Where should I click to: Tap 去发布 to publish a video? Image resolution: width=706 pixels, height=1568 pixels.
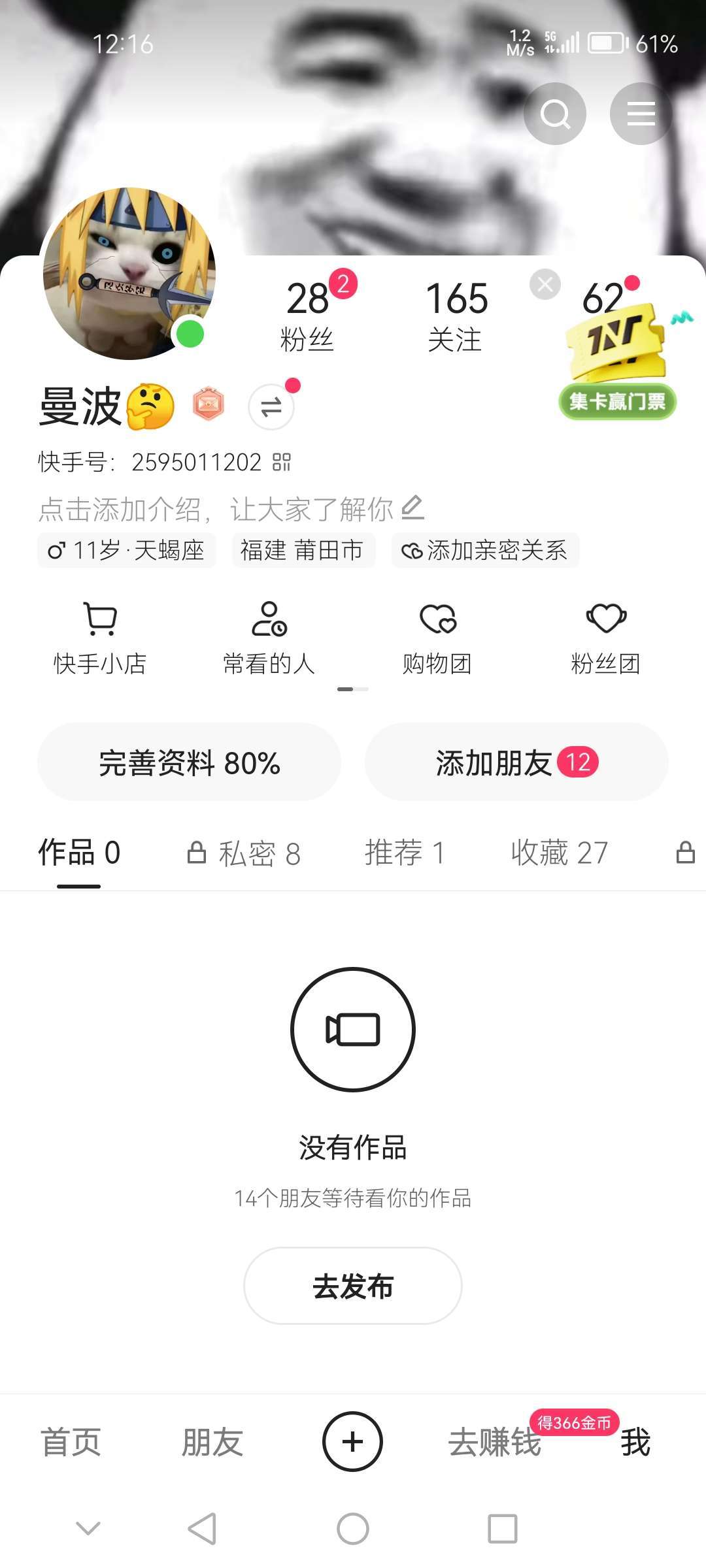(x=353, y=1286)
